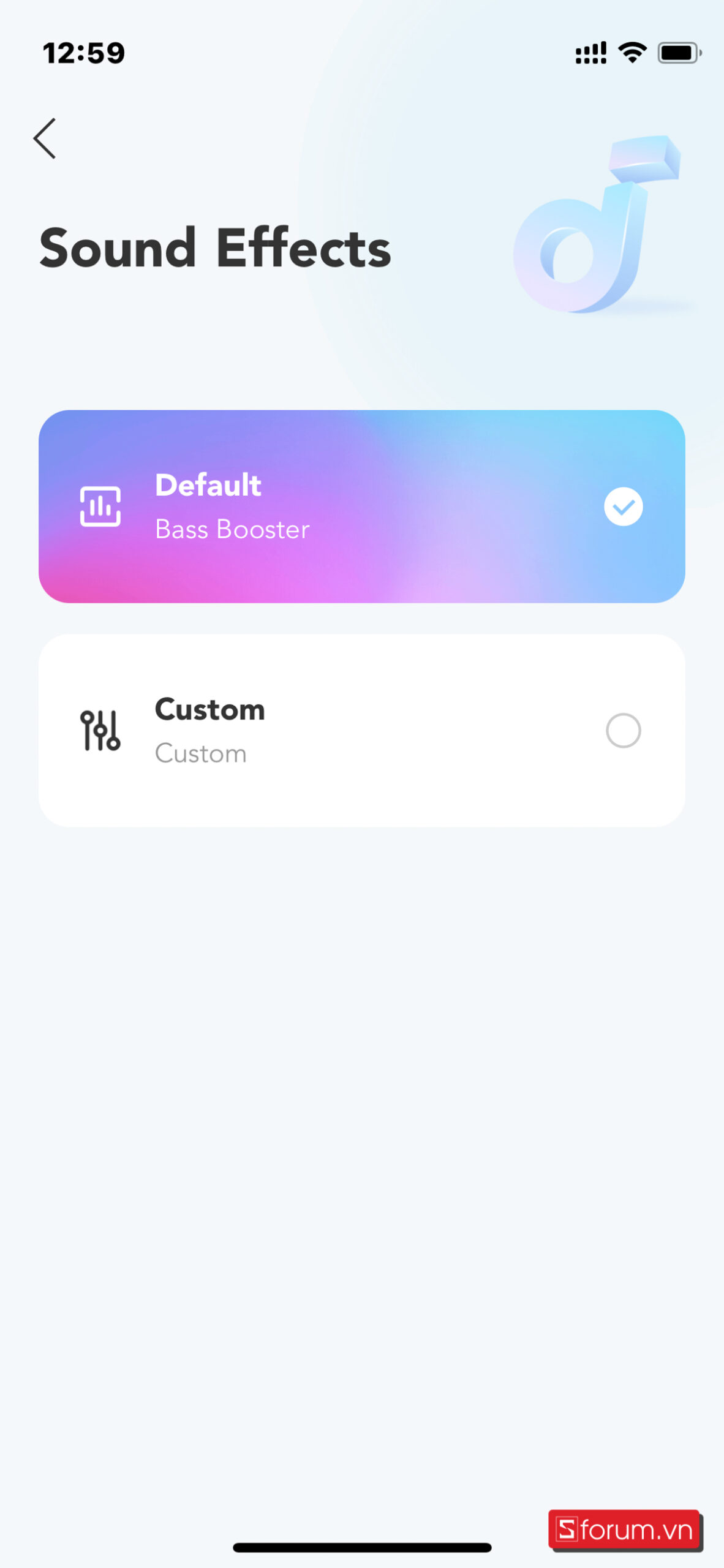
Task: Select the Custom radio button
Action: 623,730
